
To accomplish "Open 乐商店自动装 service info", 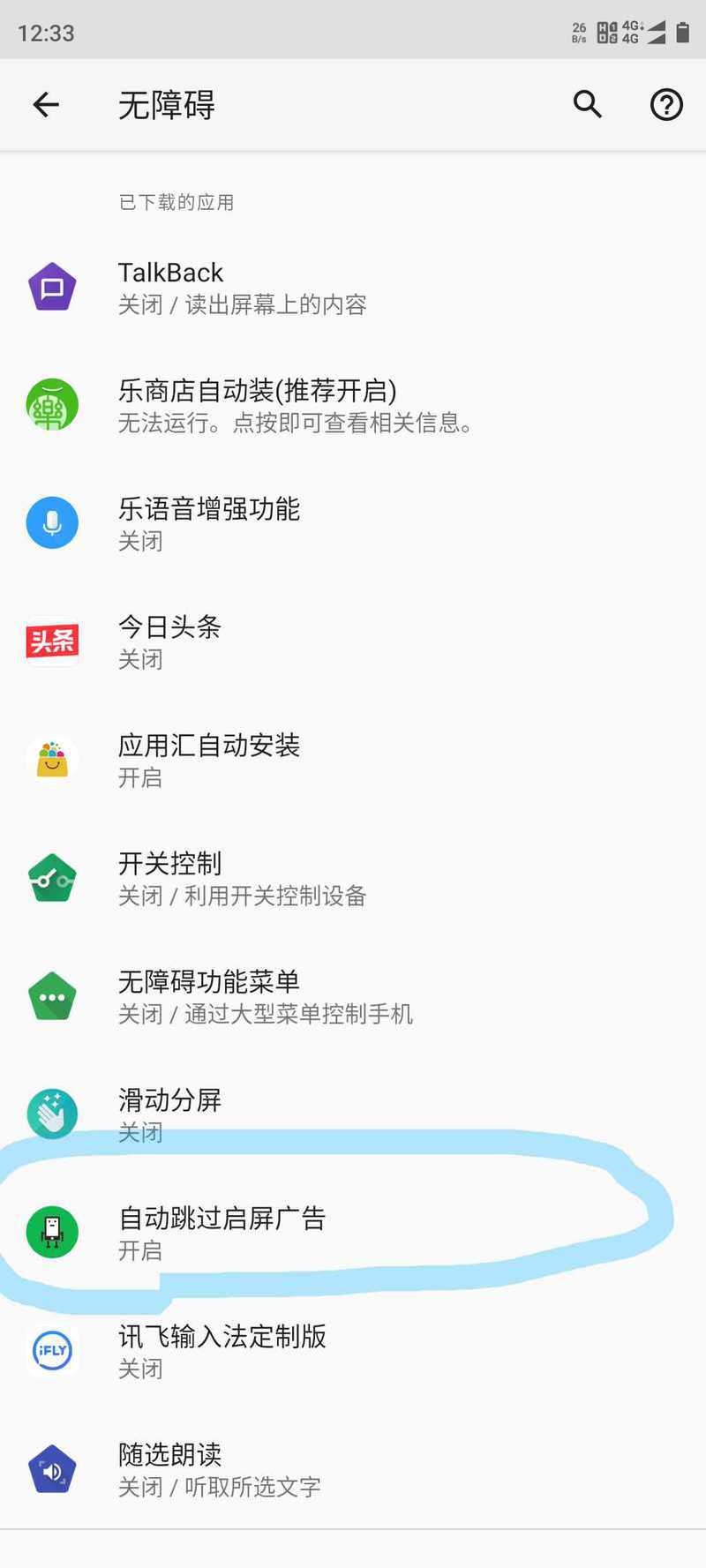I will coord(353,406).
